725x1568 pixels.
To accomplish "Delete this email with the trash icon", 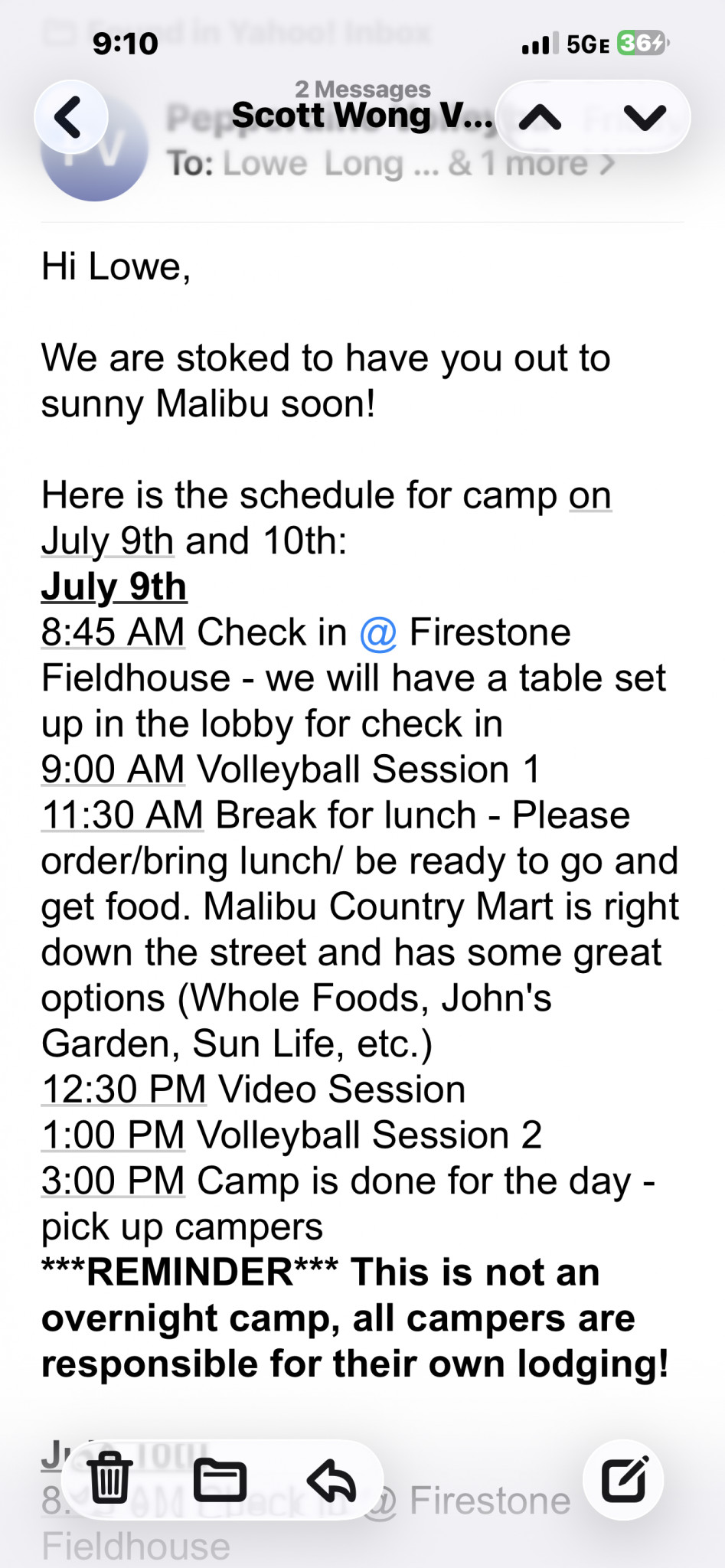I will coord(110,1478).
